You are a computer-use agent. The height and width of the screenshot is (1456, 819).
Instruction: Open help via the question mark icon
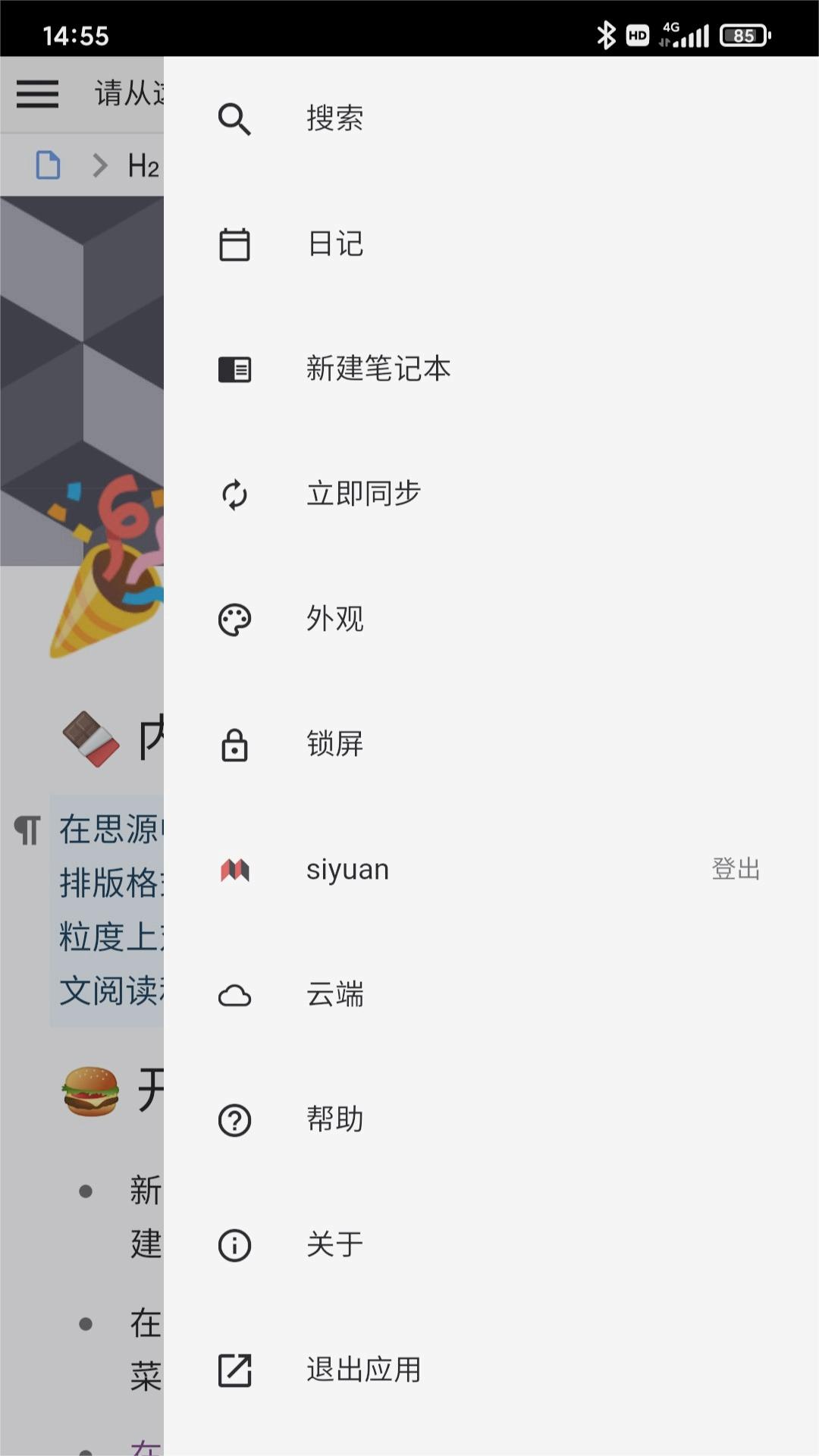click(234, 1120)
